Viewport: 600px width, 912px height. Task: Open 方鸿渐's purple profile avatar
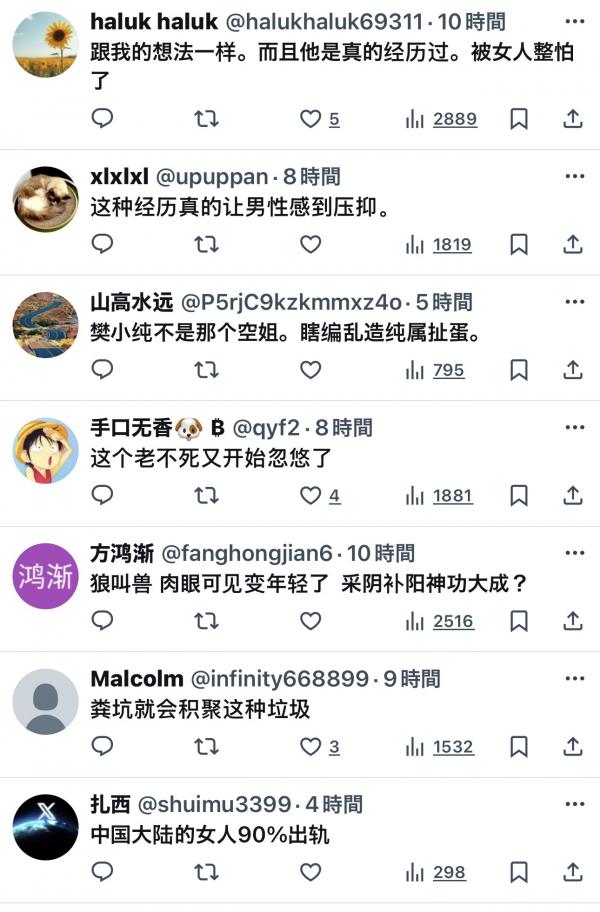pos(45,576)
